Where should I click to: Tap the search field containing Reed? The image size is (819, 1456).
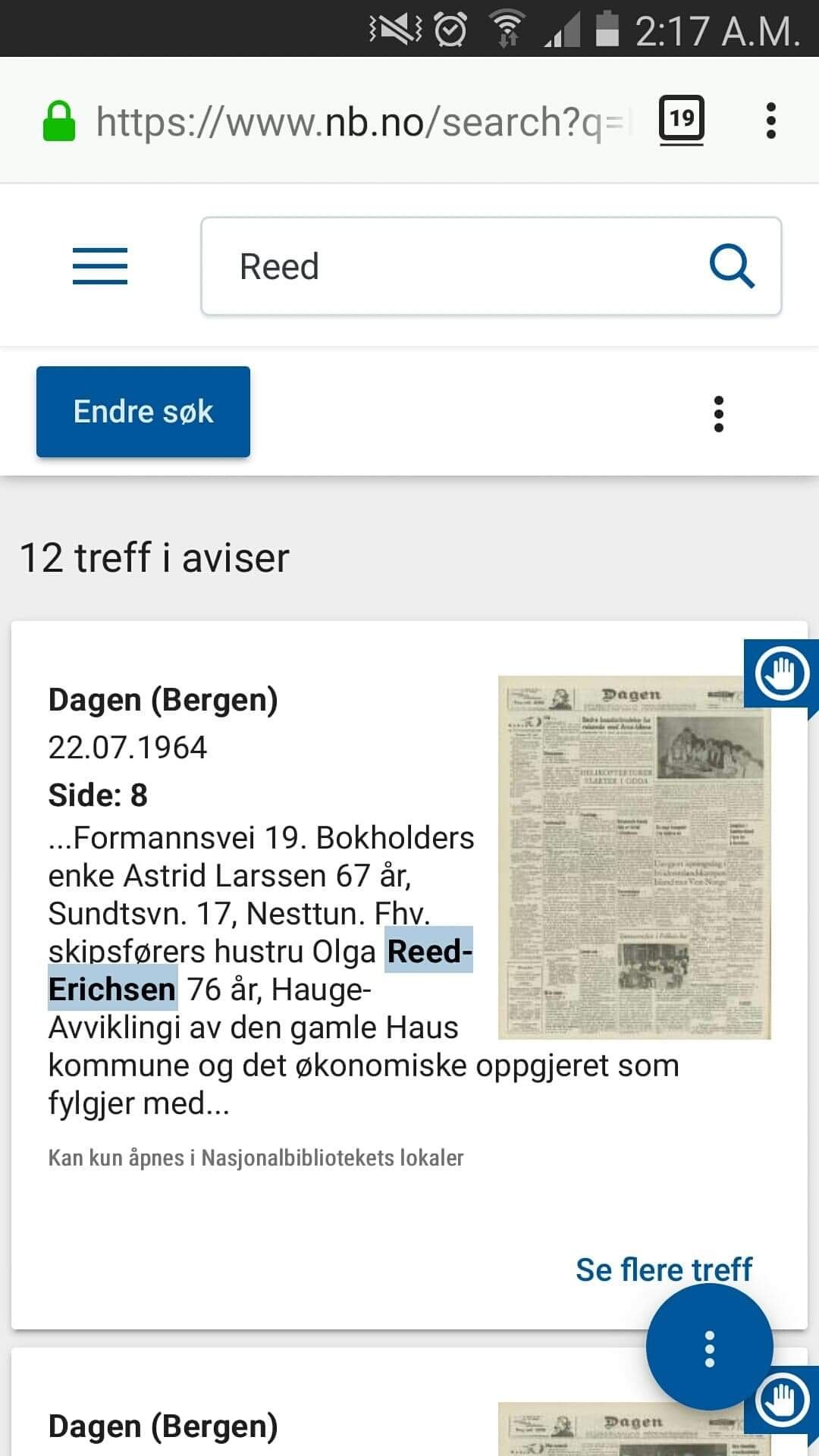tap(491, 266)
